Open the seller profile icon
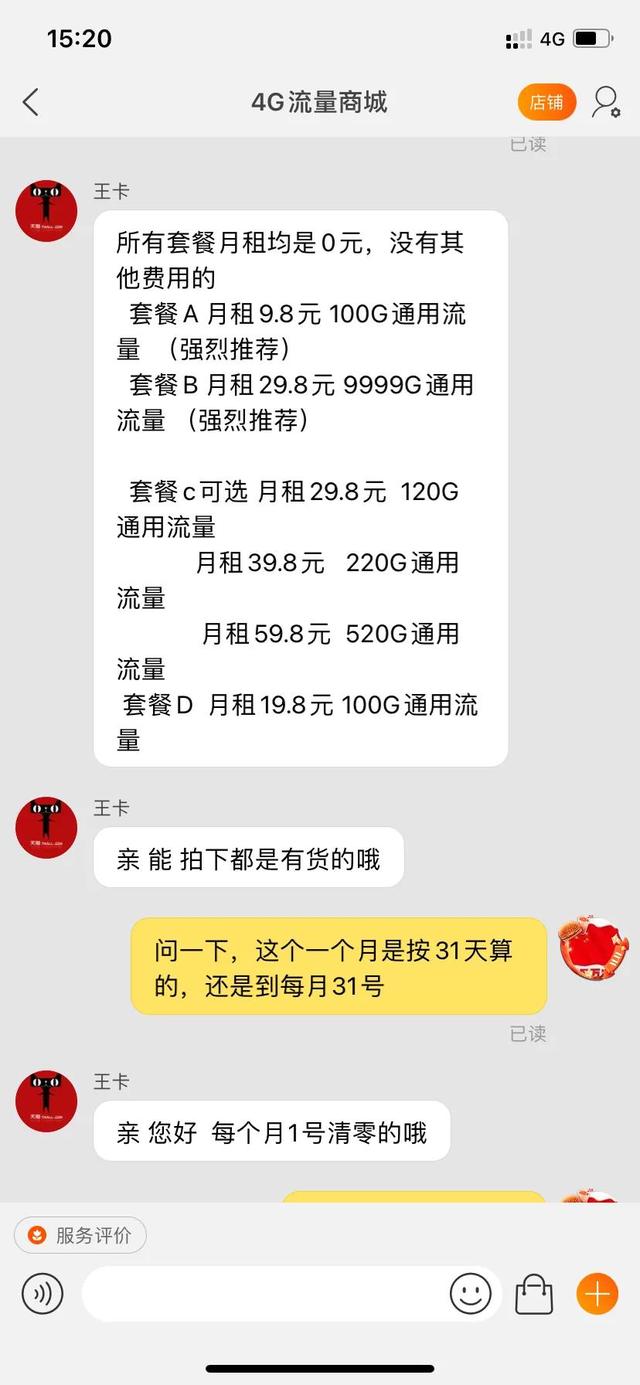Screen dimensions: 640x1385 point(606,102)
